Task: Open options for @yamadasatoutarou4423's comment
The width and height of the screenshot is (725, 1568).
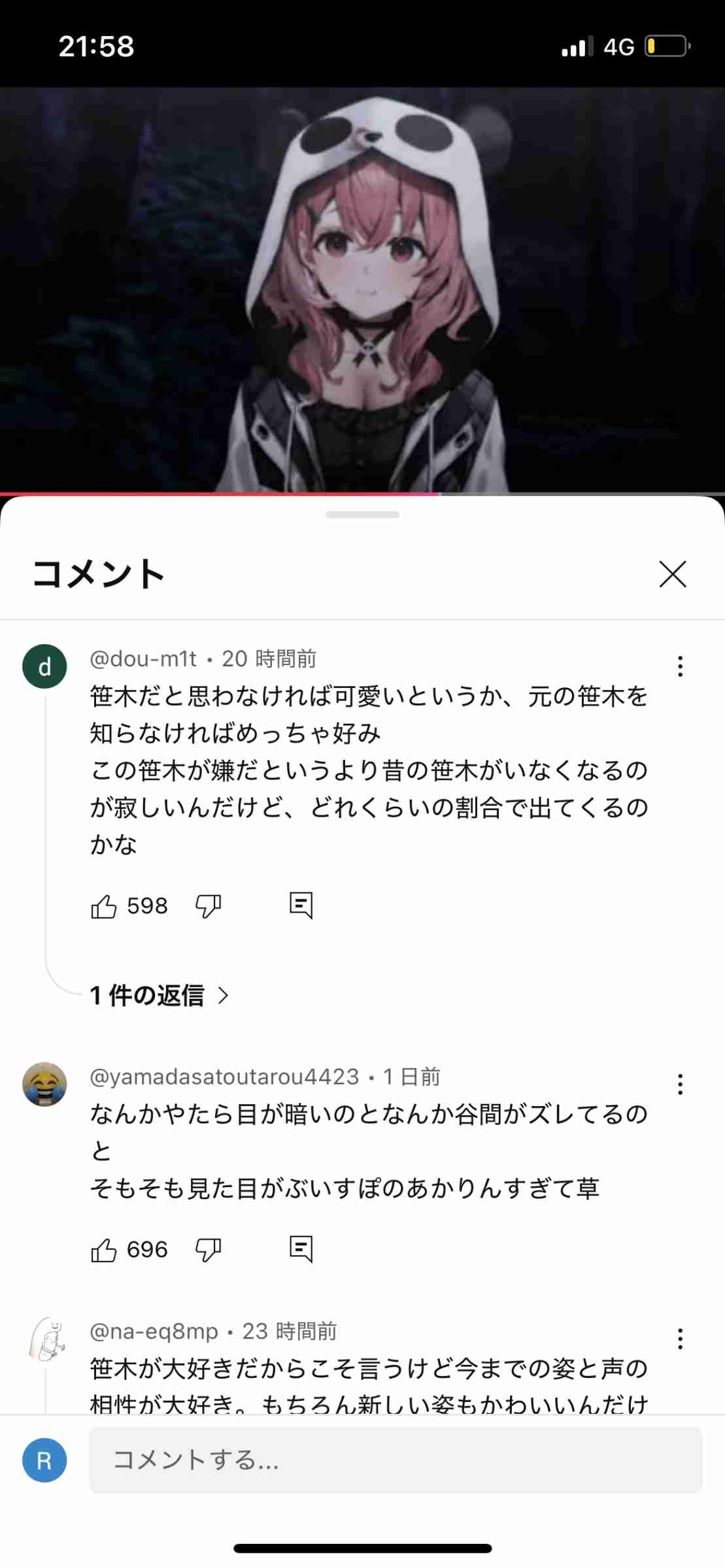Action: click(680, 1085)
